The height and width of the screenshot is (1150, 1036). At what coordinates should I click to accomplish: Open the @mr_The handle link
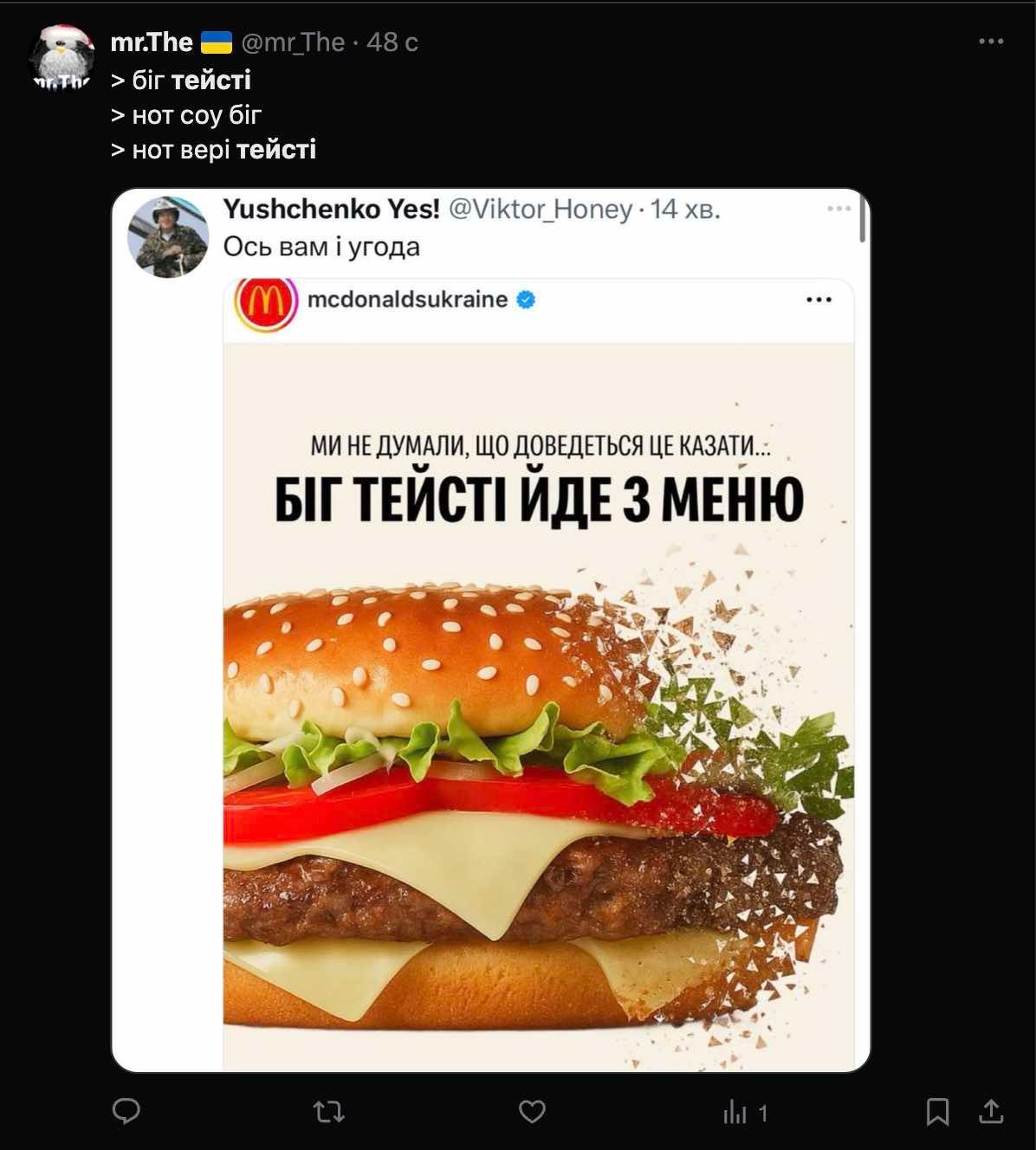(293, 42)
